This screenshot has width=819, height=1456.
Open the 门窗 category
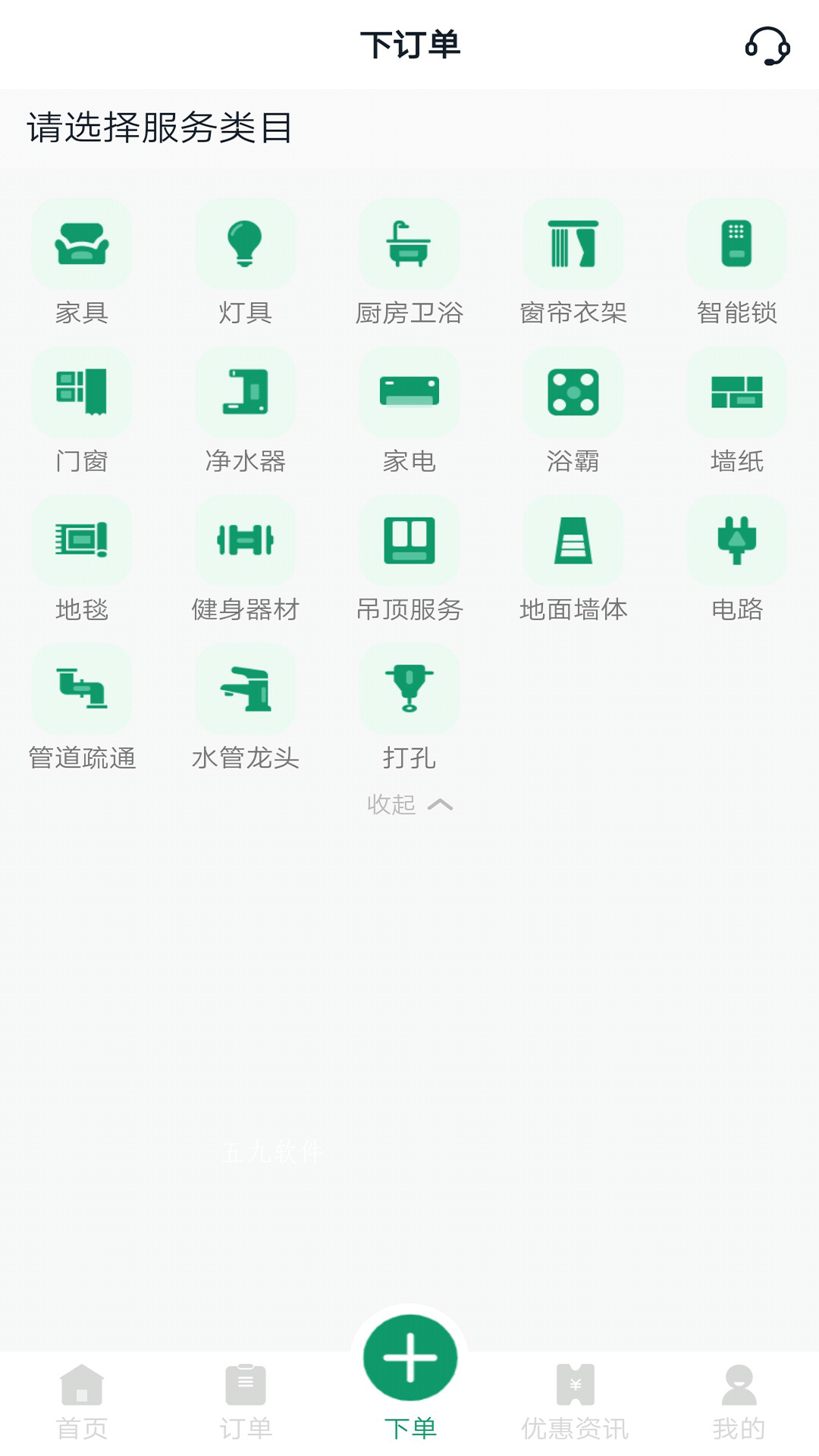(x=82, y=411)
